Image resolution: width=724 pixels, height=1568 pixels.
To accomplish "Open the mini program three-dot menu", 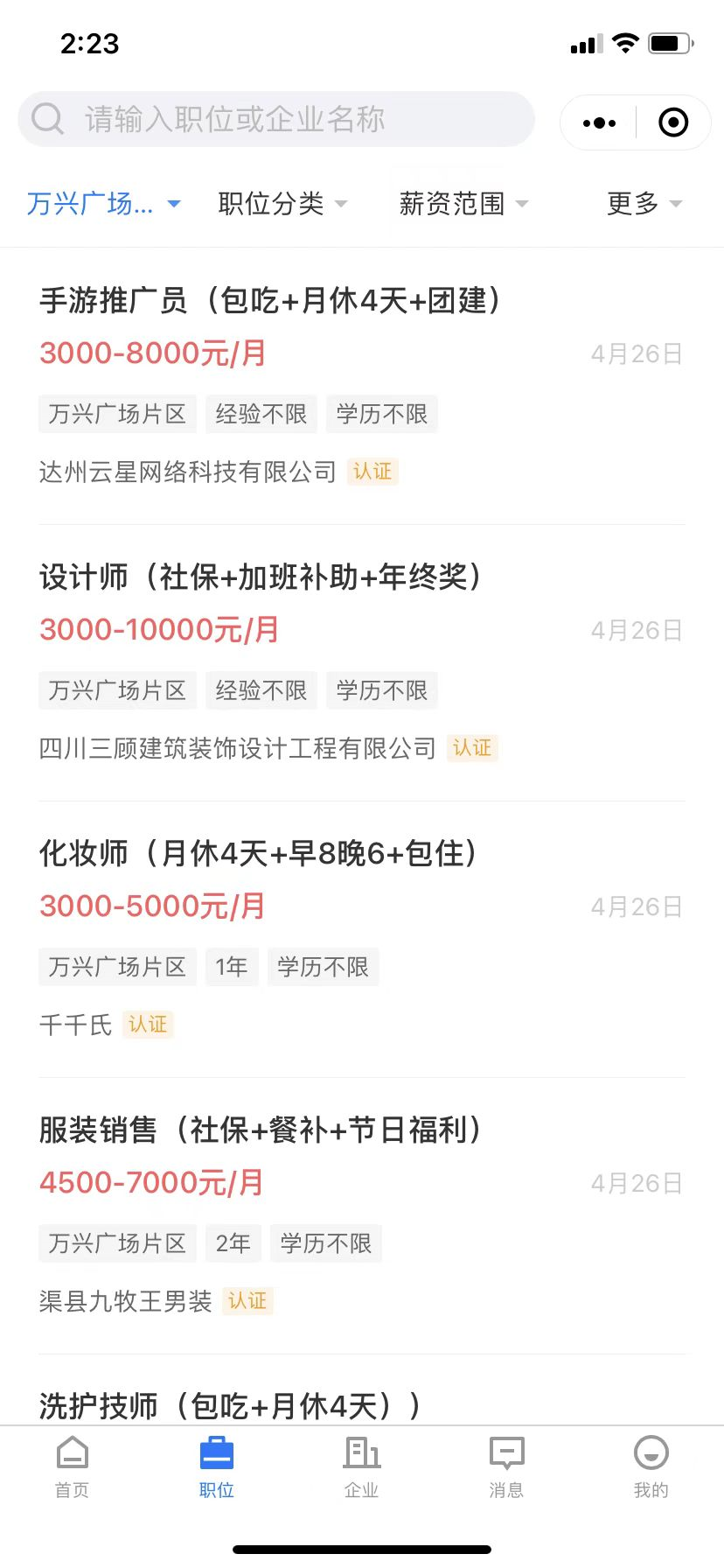I will tap(599, 122).
